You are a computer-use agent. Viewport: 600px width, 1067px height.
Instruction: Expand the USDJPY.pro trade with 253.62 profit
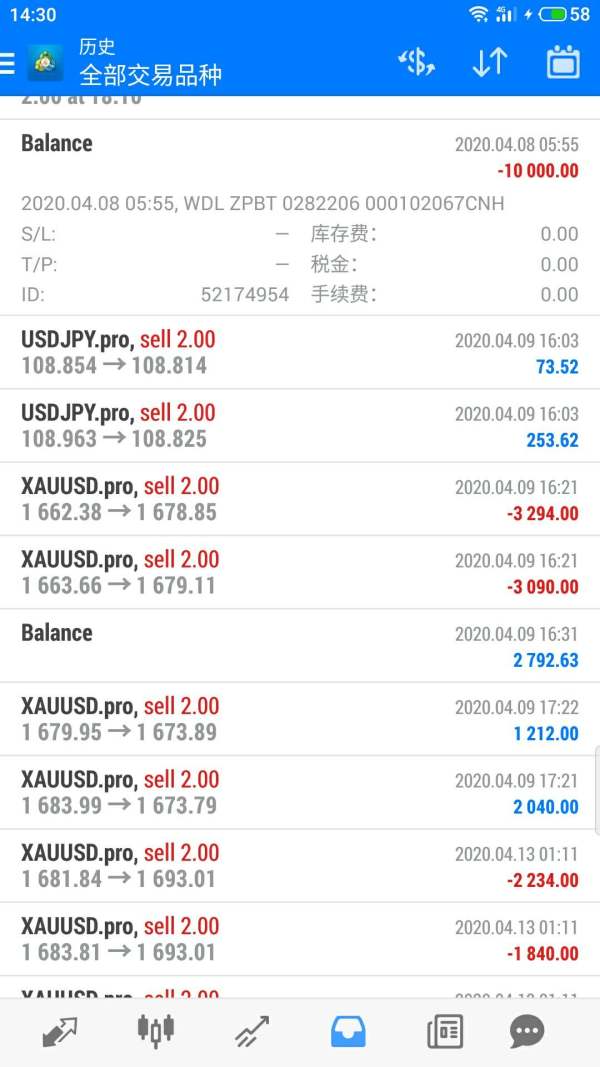[300, 426]
